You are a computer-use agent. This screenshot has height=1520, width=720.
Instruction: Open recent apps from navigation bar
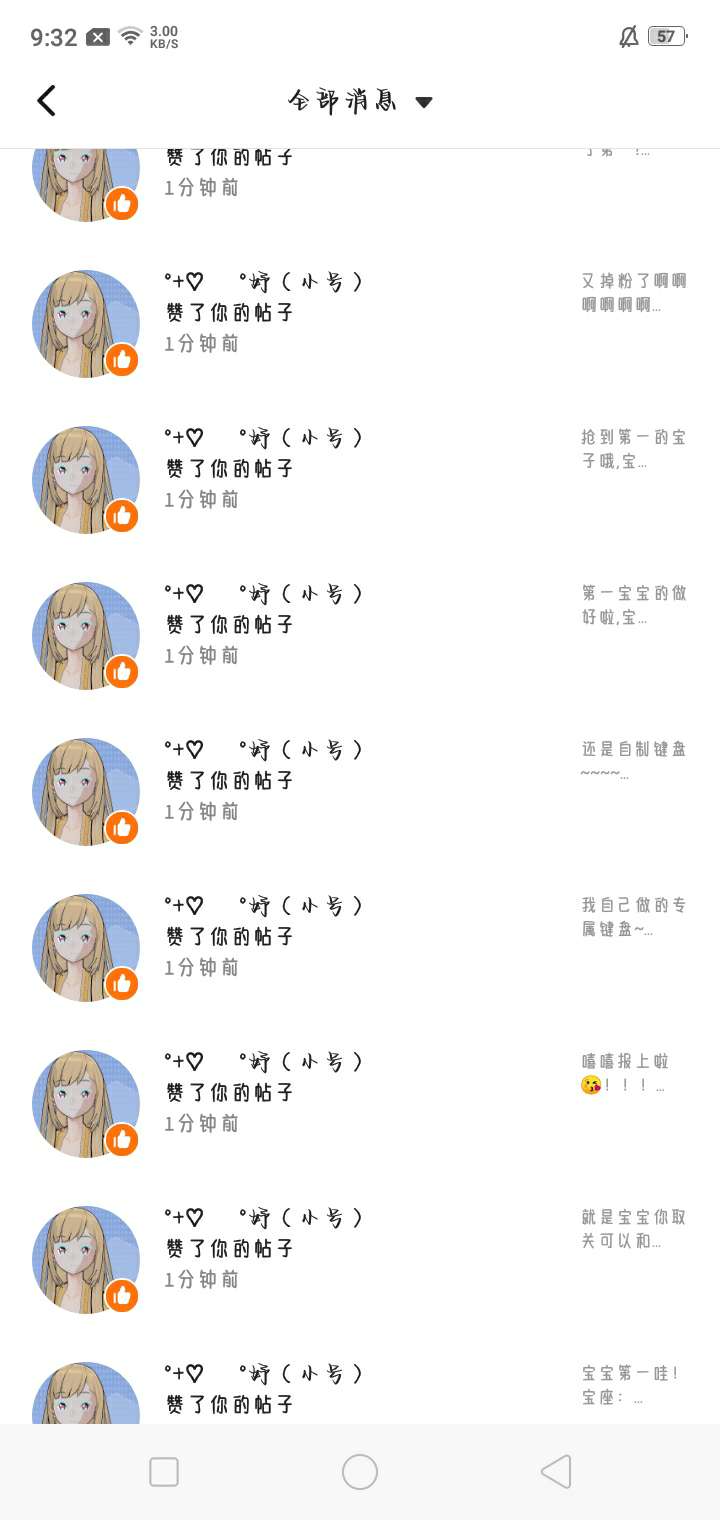click(x=164, y=1472)
